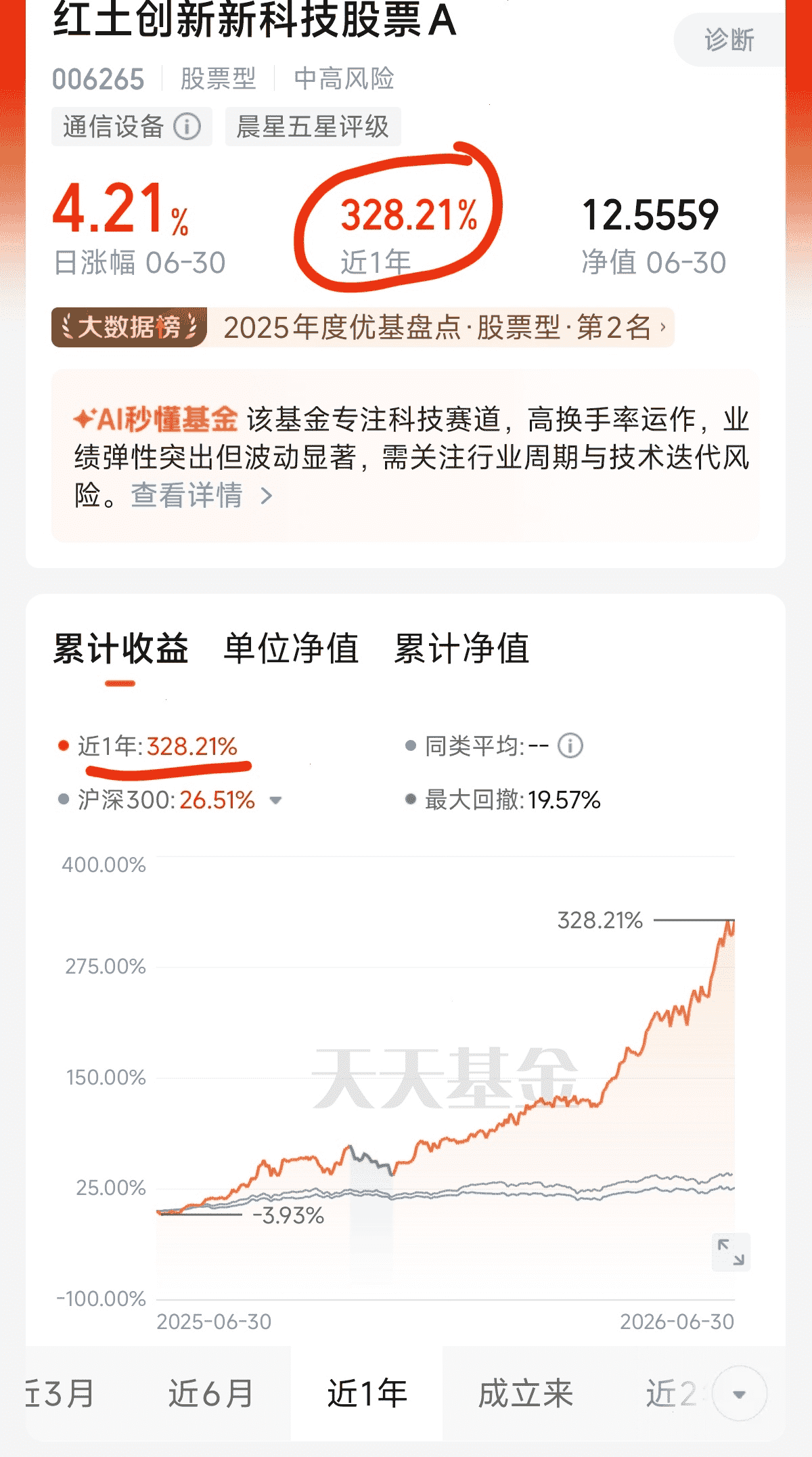Select the 3月 time range
Viewport: 812px width, 1457px height.
pyautogui.click(x=61, y=1393)
